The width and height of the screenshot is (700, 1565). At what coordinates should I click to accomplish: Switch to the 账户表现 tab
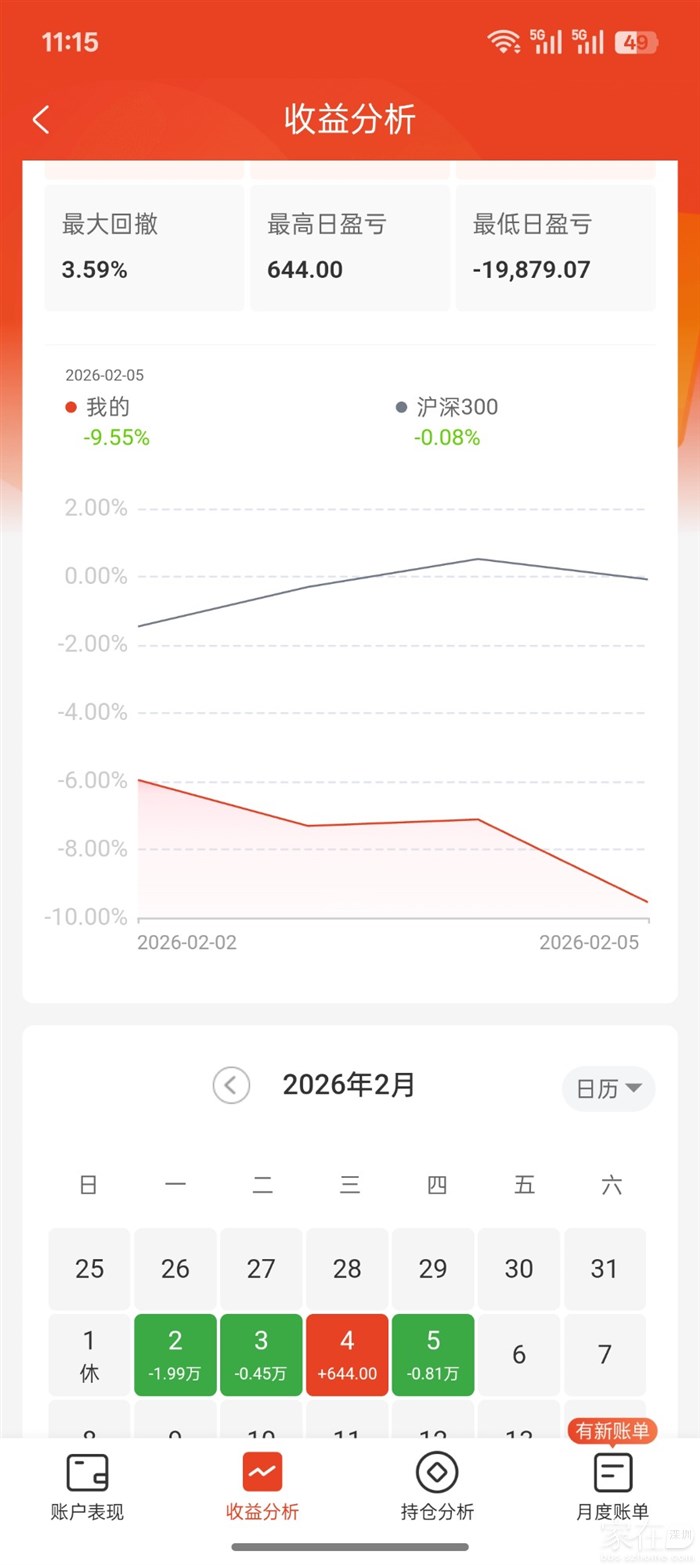[x=87, y=1486]
